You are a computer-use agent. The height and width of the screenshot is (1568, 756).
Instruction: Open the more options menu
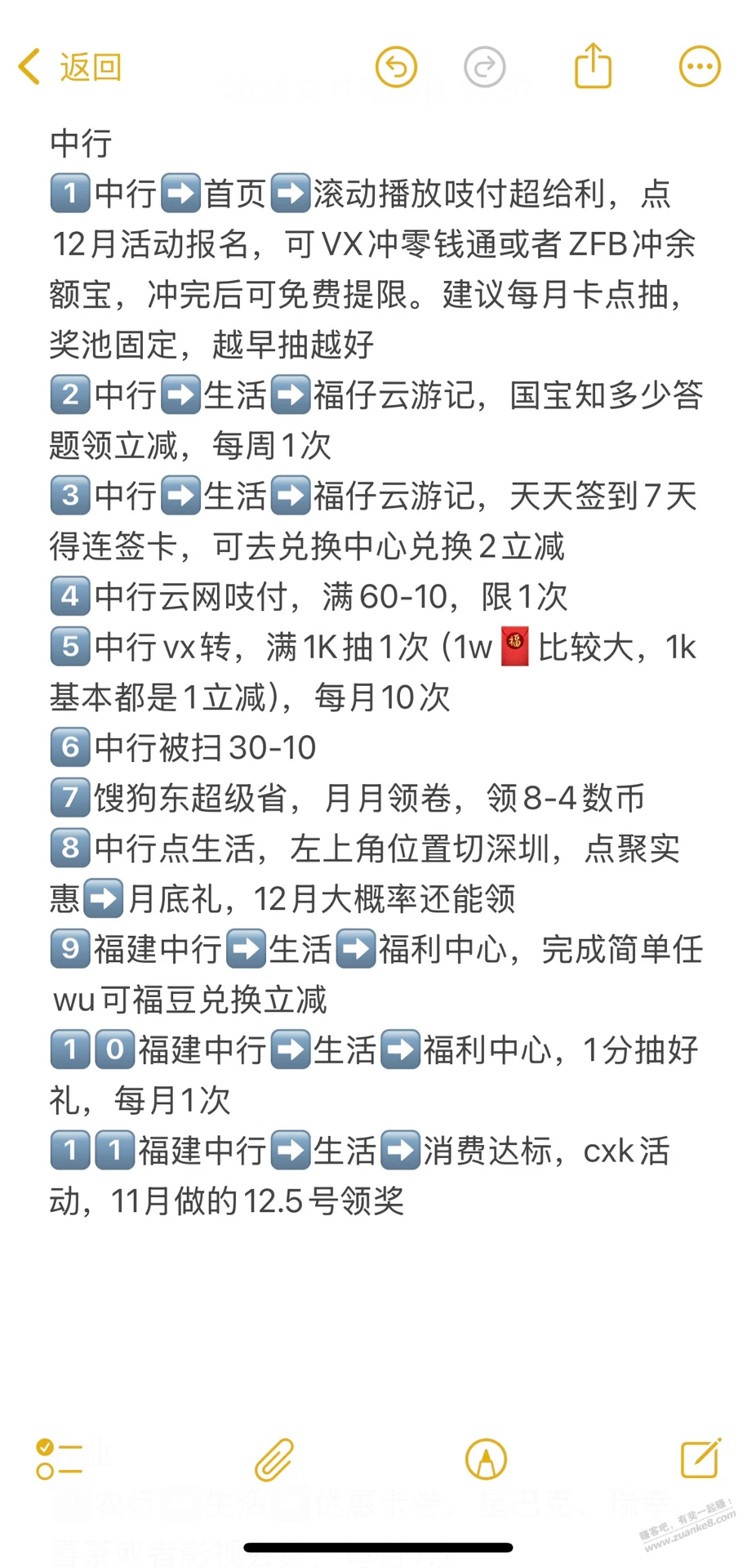click(x=700, y=67)
